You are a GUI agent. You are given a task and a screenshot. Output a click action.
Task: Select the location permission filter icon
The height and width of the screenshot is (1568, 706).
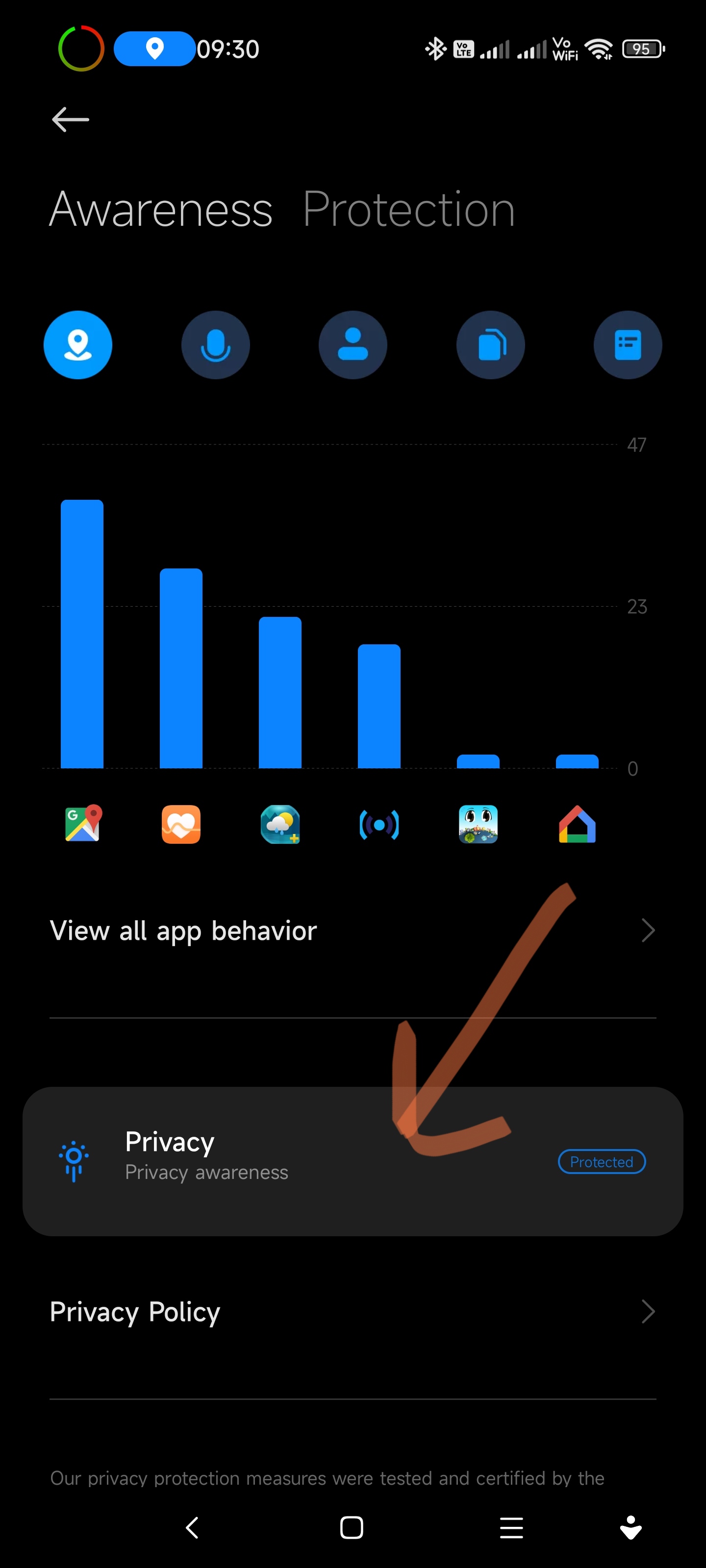tap(78, 345)
